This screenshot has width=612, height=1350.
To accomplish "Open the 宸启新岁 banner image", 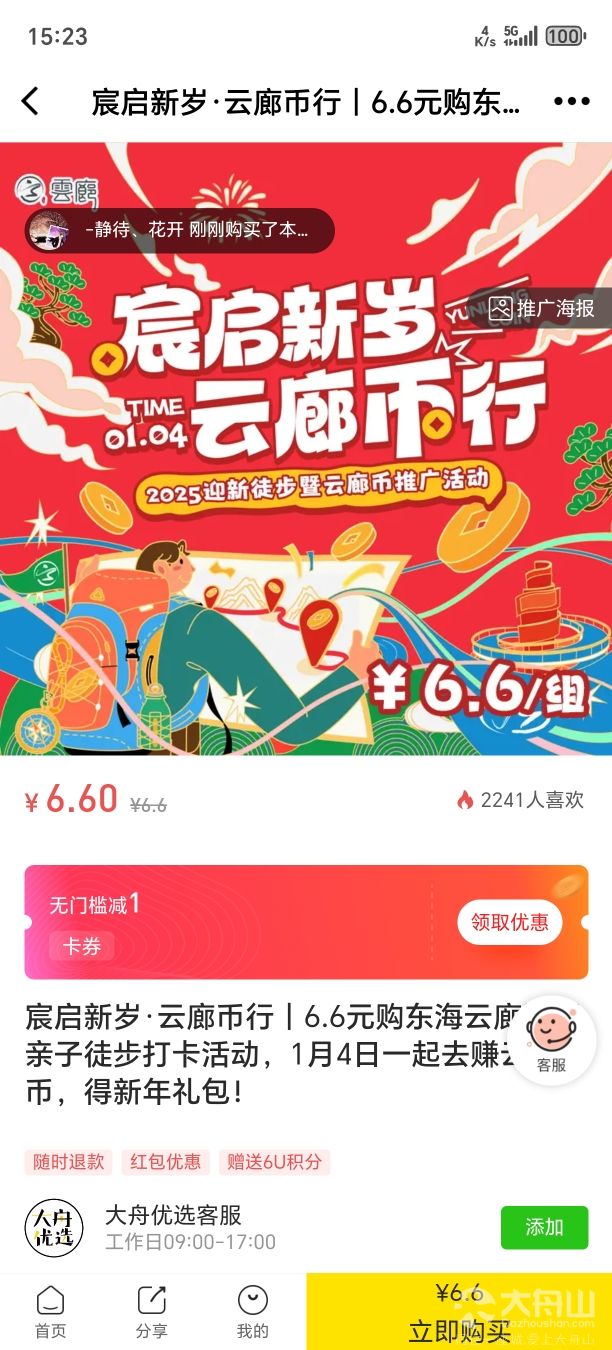I will pos(306,500).
